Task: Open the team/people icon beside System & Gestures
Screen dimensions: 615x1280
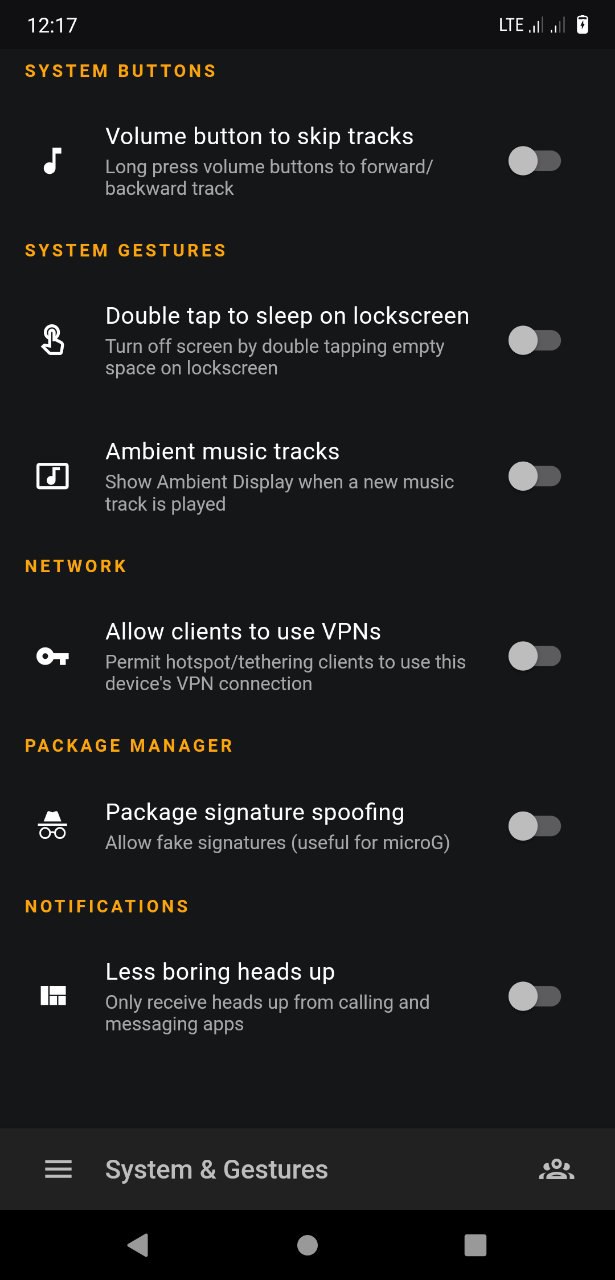Action: pos(556,1169)
